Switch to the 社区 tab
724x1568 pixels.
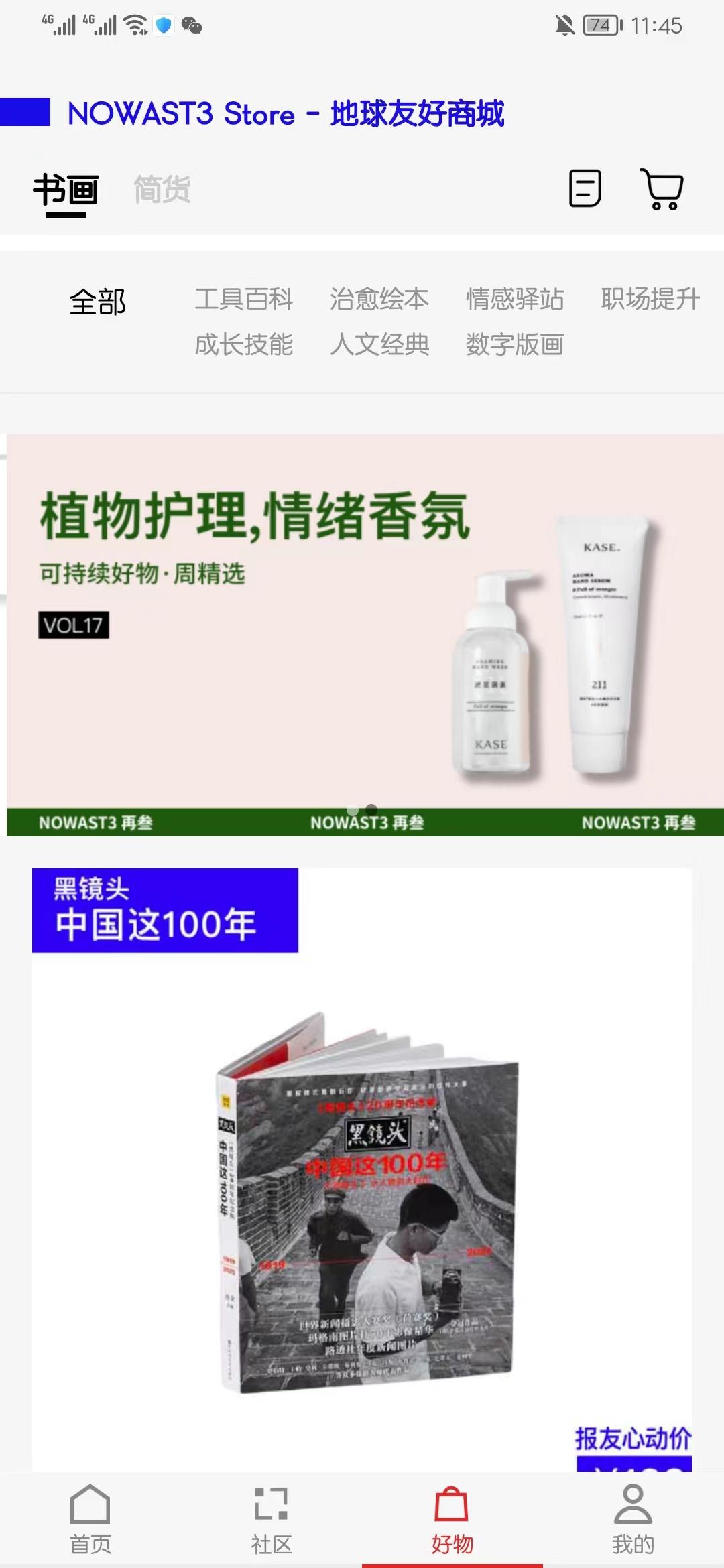(x=271, y=1520)
